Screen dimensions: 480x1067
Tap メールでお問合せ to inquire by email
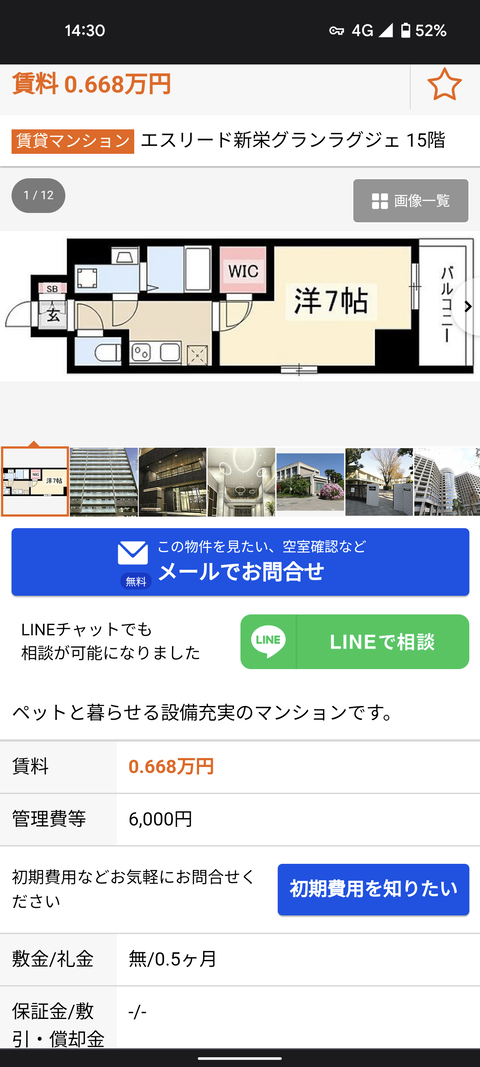pyautogui.click(x=240, y=562)
